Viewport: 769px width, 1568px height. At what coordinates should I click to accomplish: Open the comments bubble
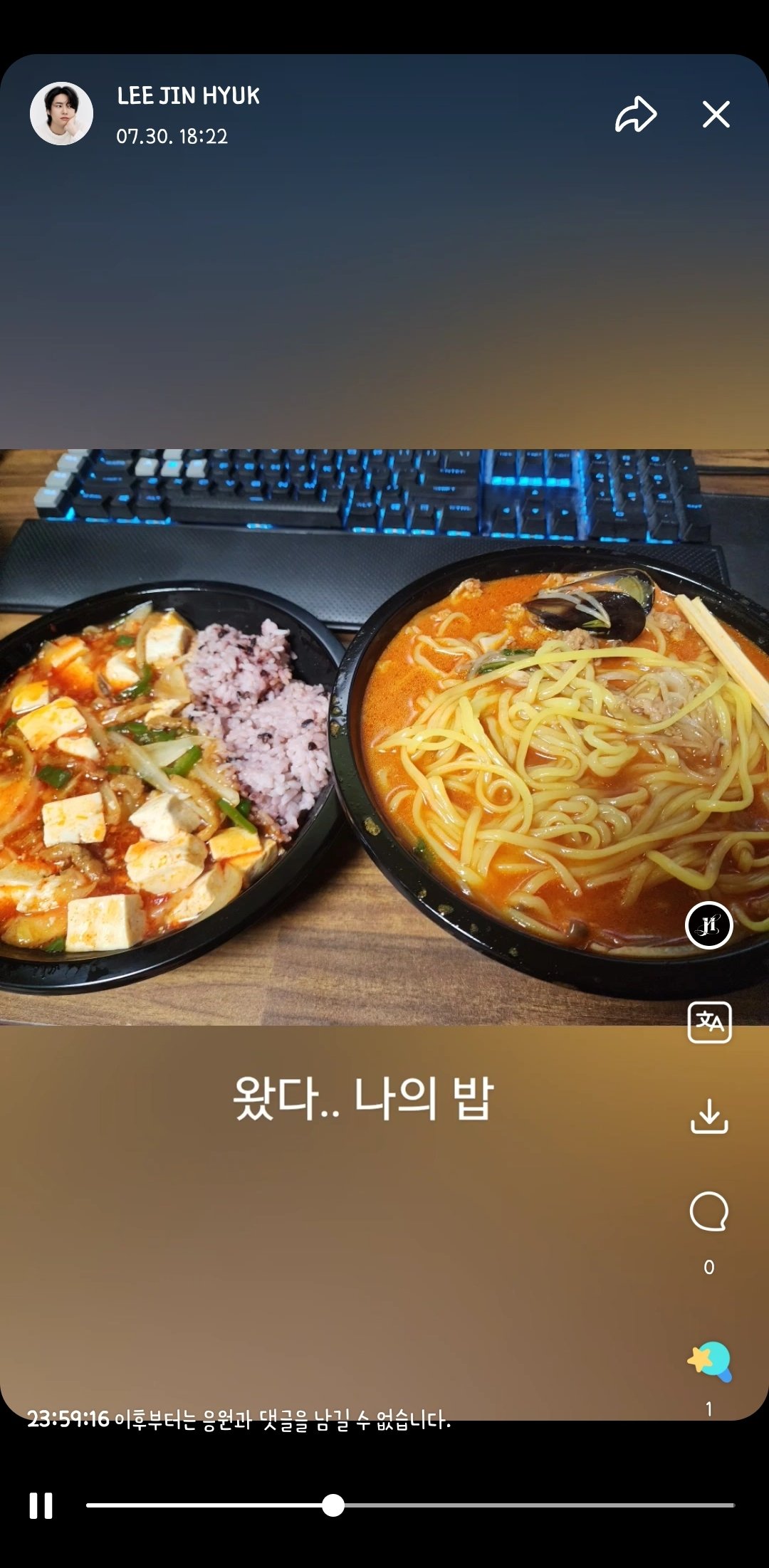pyautogui.click(x=709, y=1211)
